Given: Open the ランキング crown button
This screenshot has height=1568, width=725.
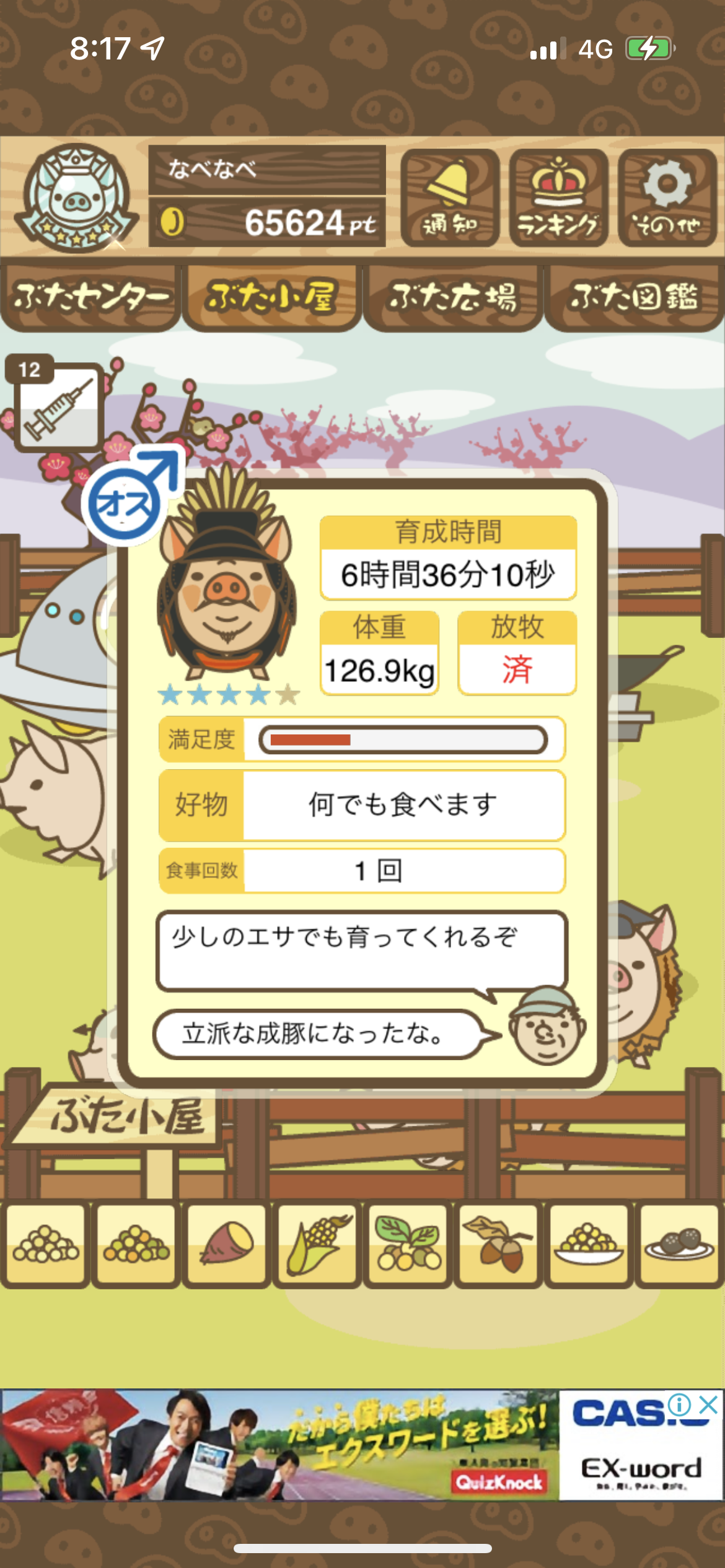Looking at the screenshot, I should click(558, 198).
